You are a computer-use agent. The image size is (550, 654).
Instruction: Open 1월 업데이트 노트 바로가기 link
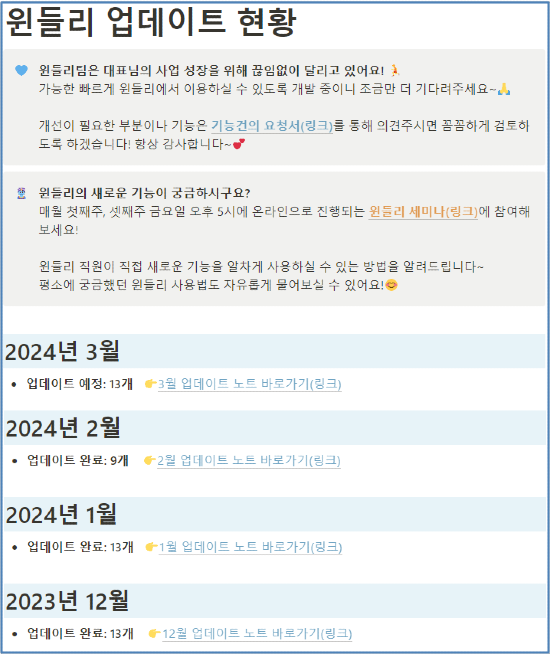(250, 547)
